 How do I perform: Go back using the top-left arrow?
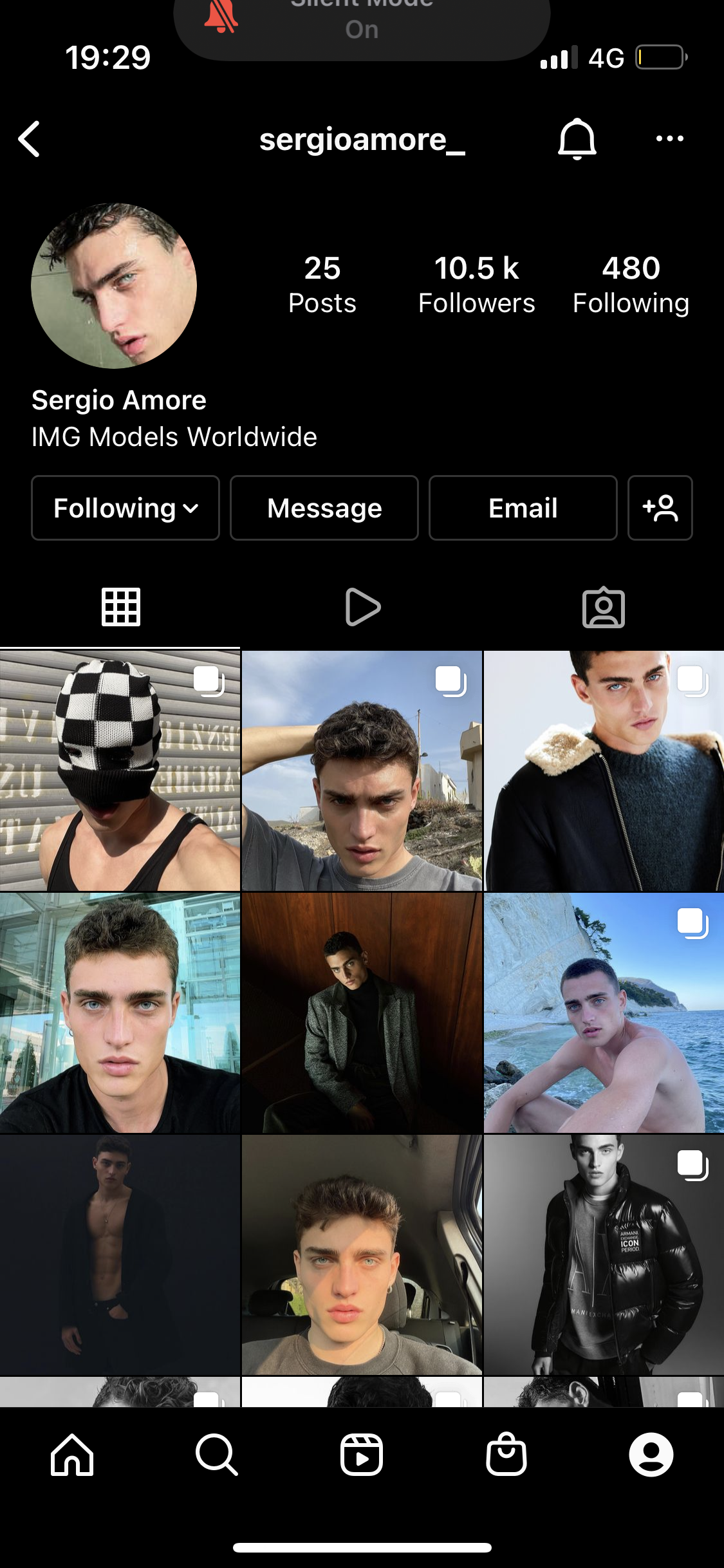point(30,139)
